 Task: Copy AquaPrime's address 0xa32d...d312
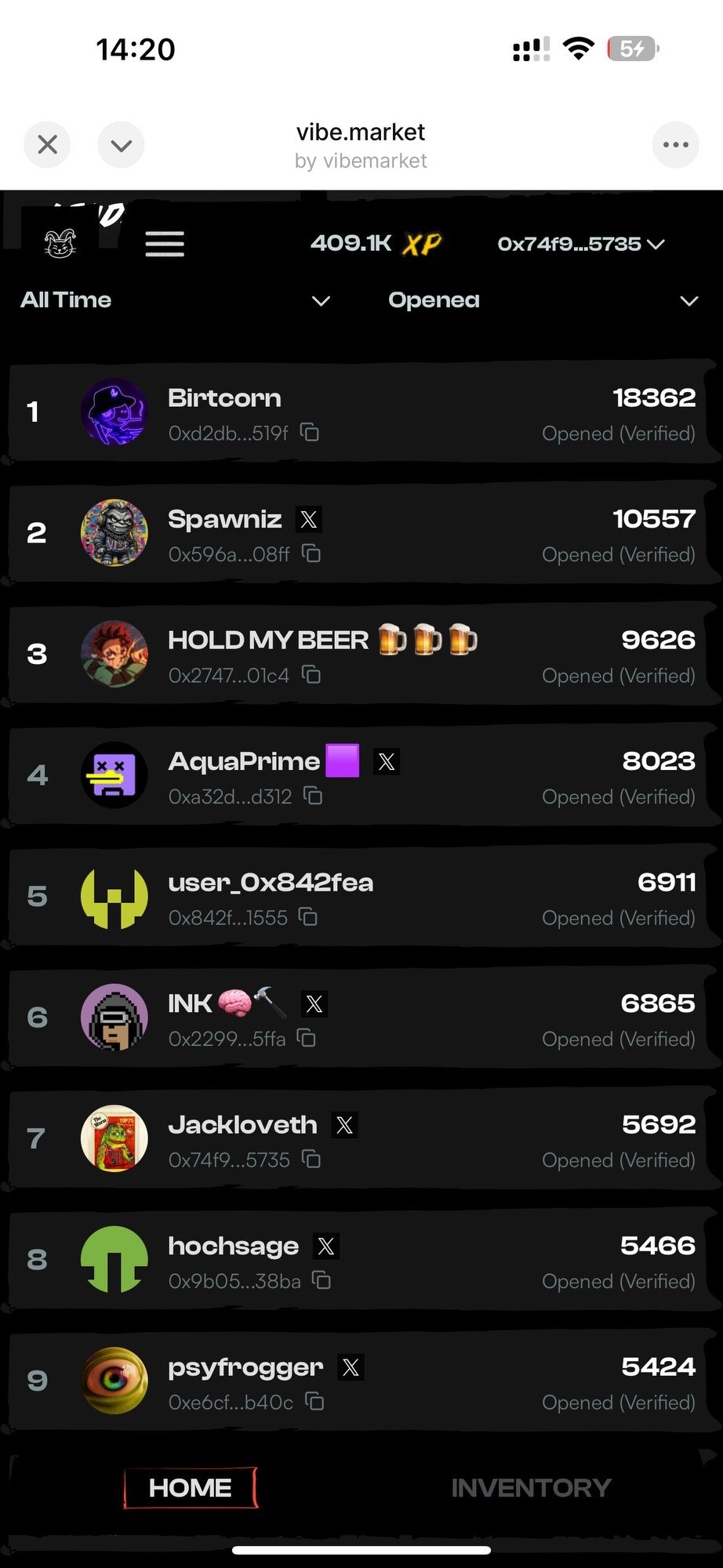(x=314, y=797)
